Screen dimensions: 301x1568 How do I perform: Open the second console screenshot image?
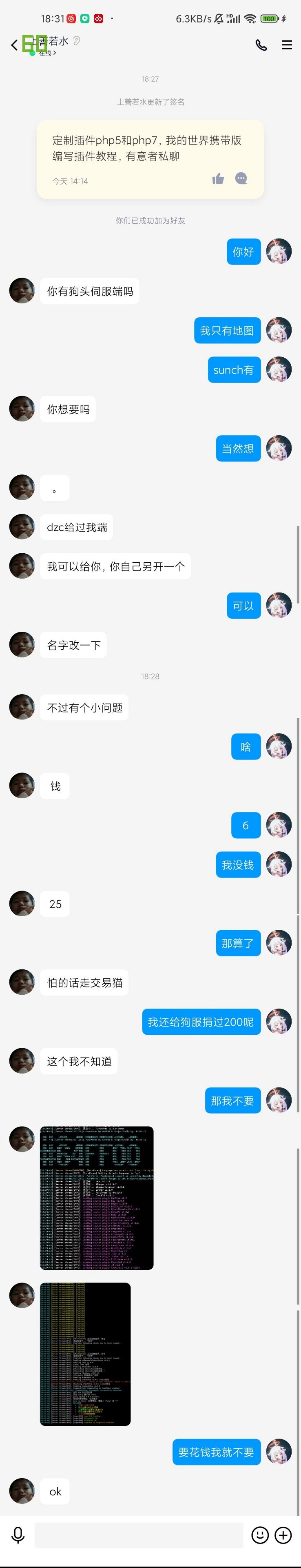[x=85, y=1354]
